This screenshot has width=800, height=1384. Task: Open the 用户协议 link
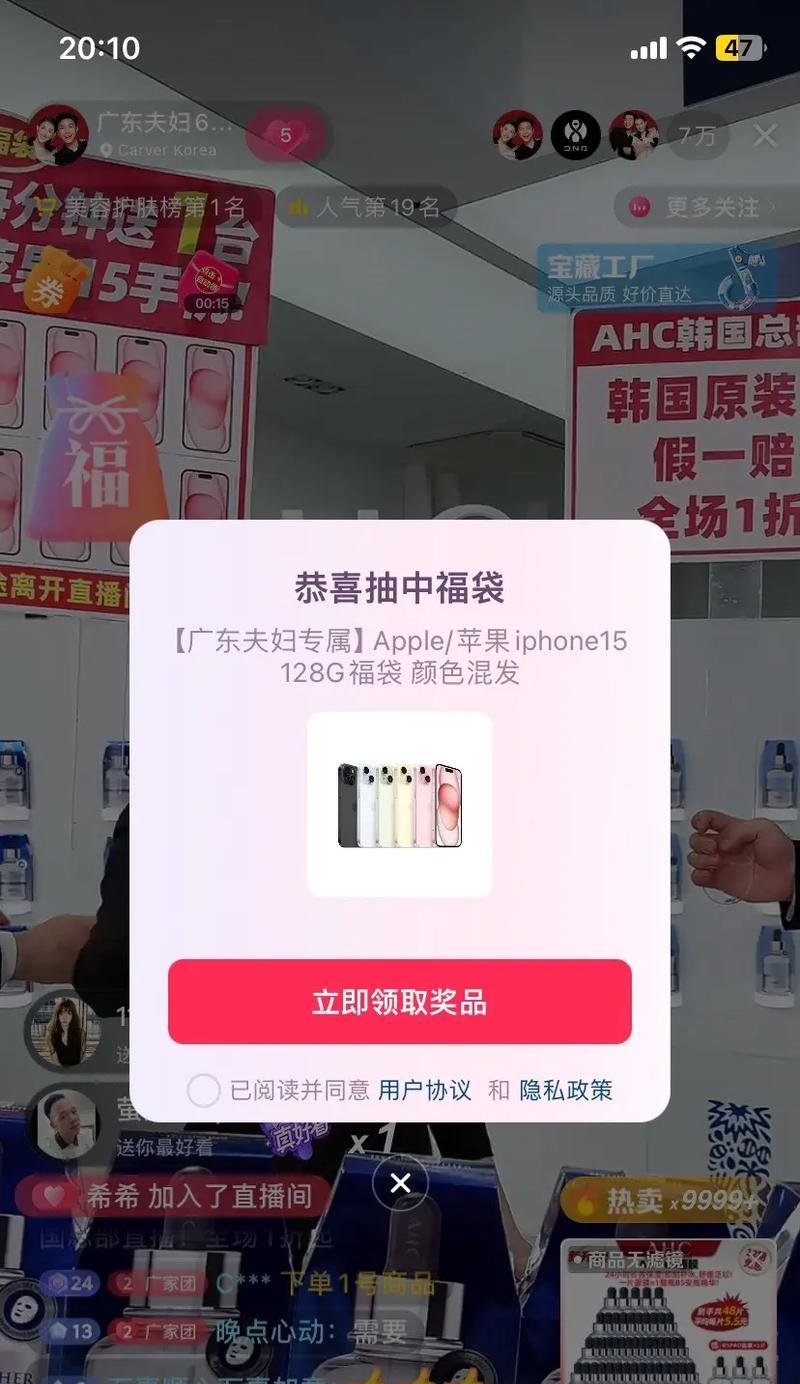pyautogui.click(x=424, y=1090)
